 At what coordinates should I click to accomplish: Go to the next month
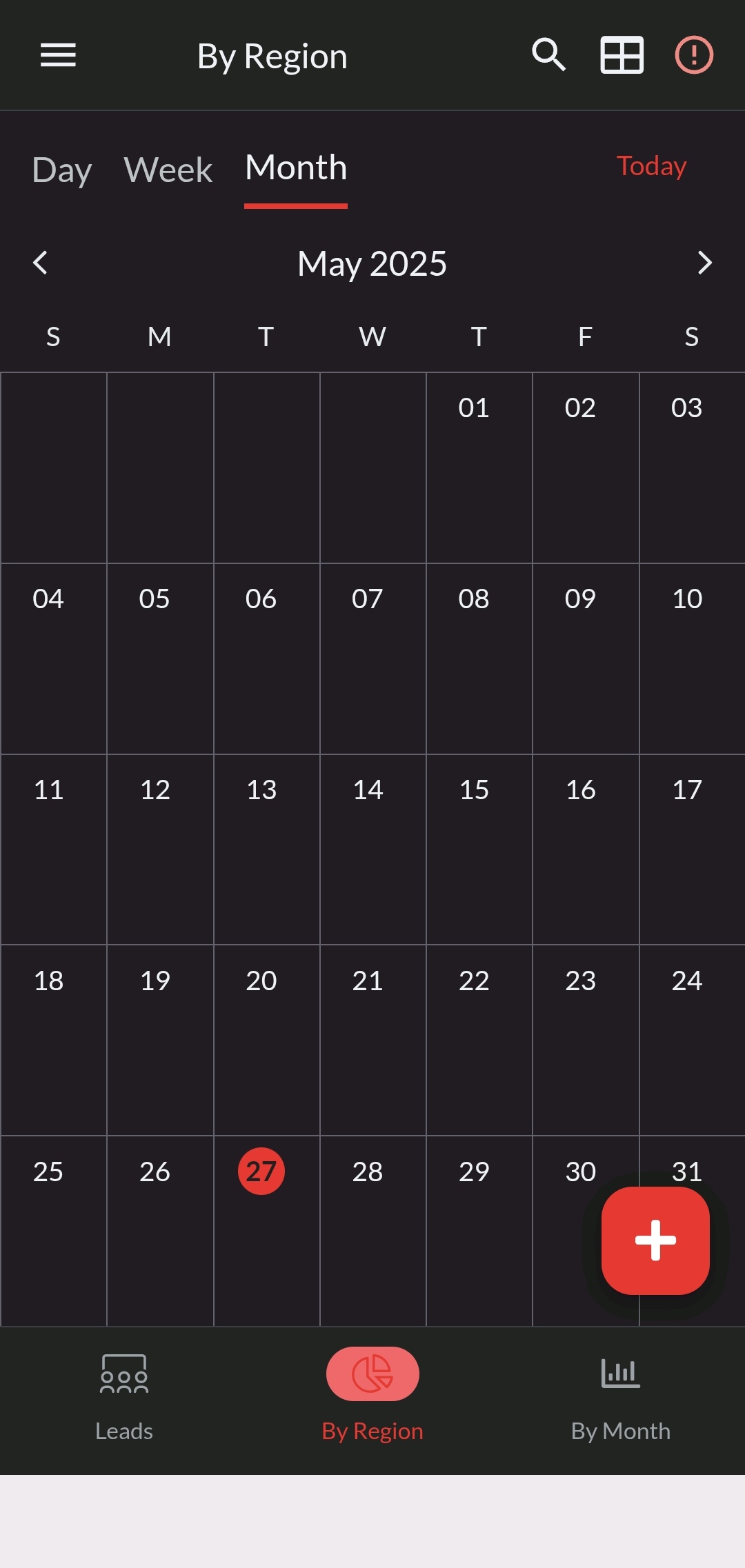click(704, 263)
